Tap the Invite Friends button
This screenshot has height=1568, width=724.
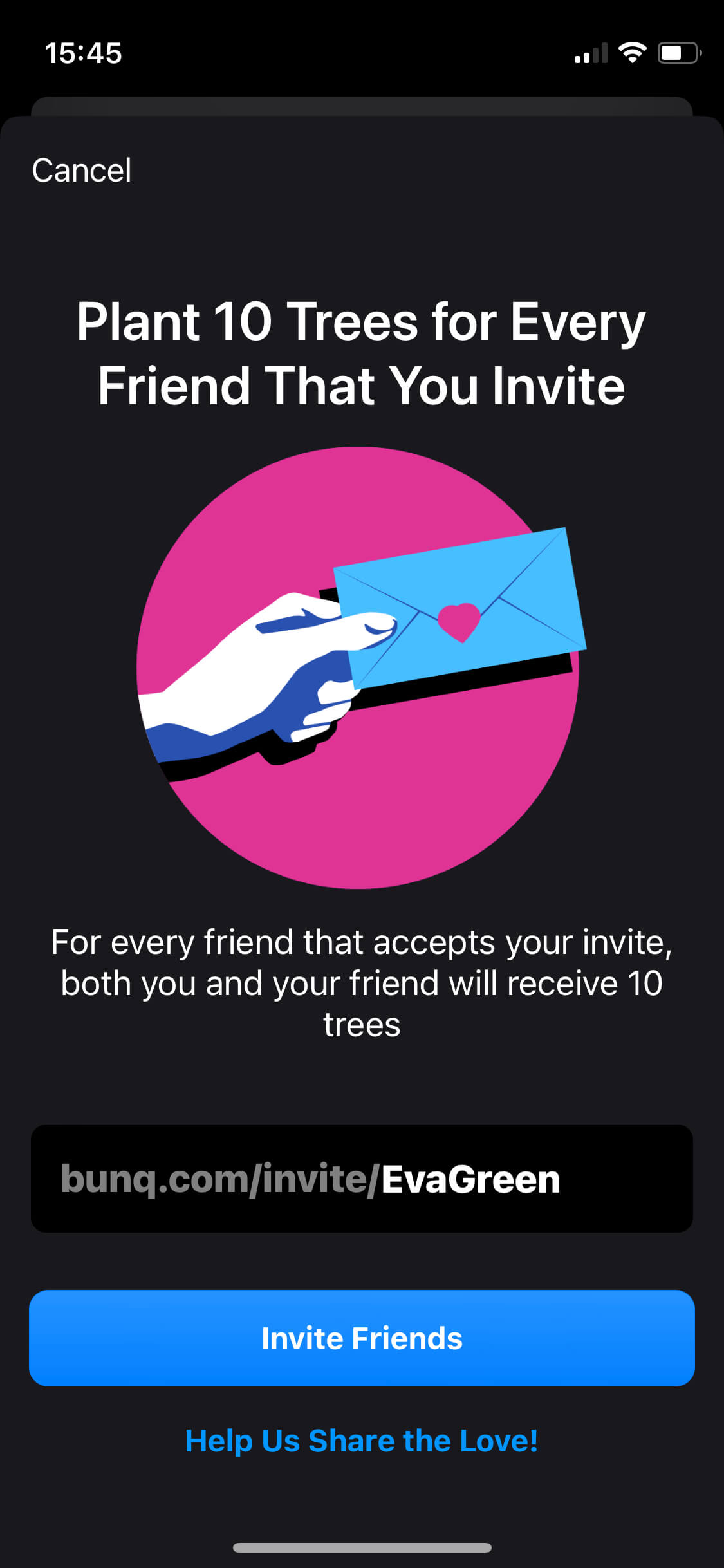tap(362, 1338)
